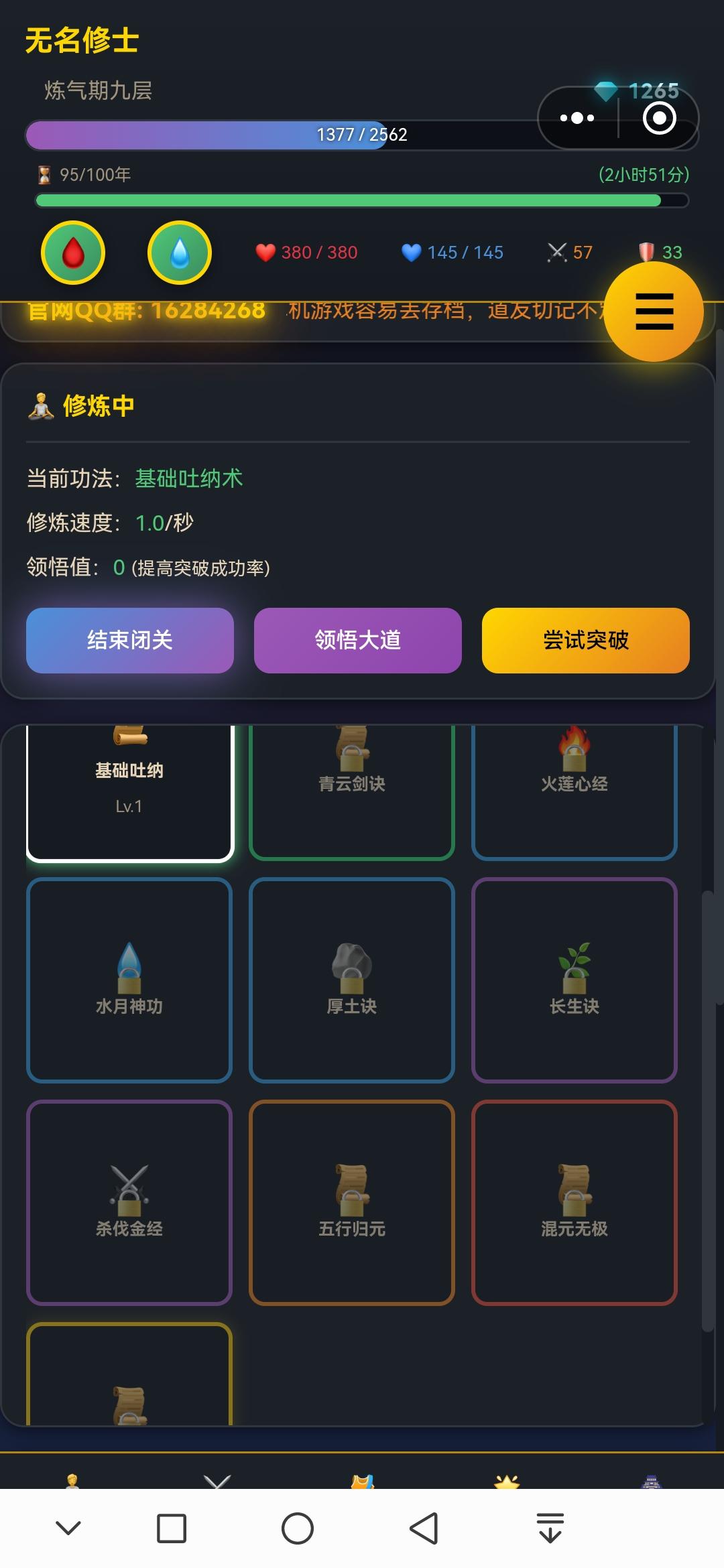Open the mini program more-options menu
This screenshot has height=1568, width=724.
[x=577, y=119]
